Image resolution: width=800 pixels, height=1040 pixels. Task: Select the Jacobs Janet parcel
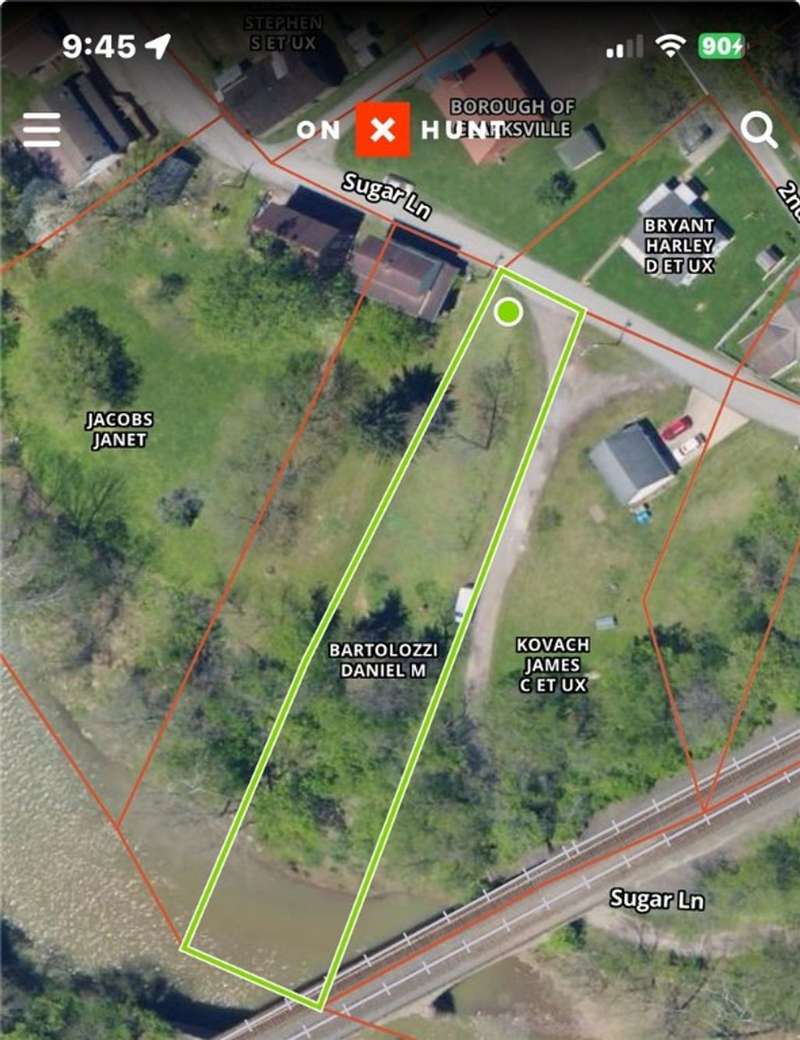[x=118, y=430]
